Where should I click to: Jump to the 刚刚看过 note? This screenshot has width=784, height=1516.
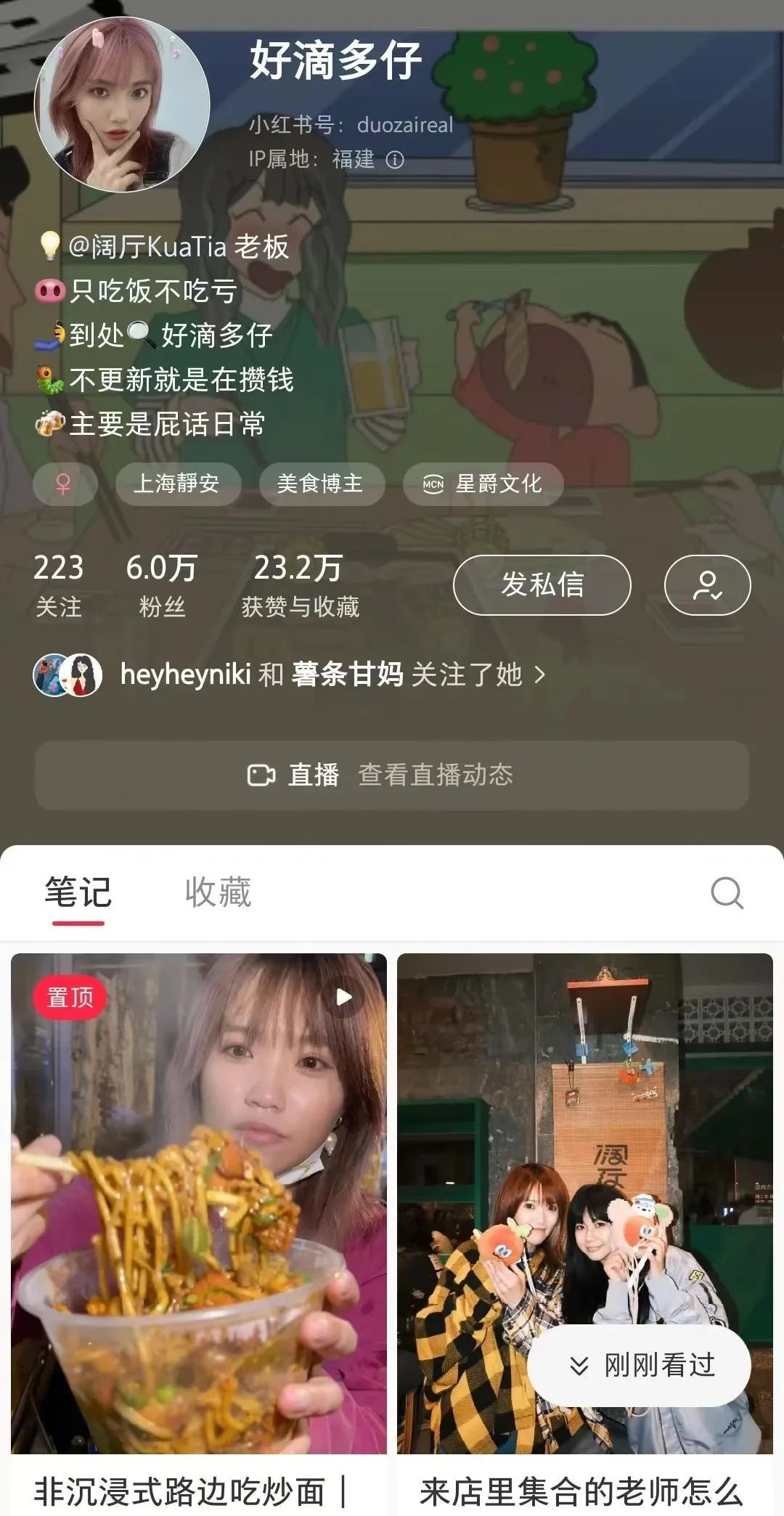pos(639,1366)
